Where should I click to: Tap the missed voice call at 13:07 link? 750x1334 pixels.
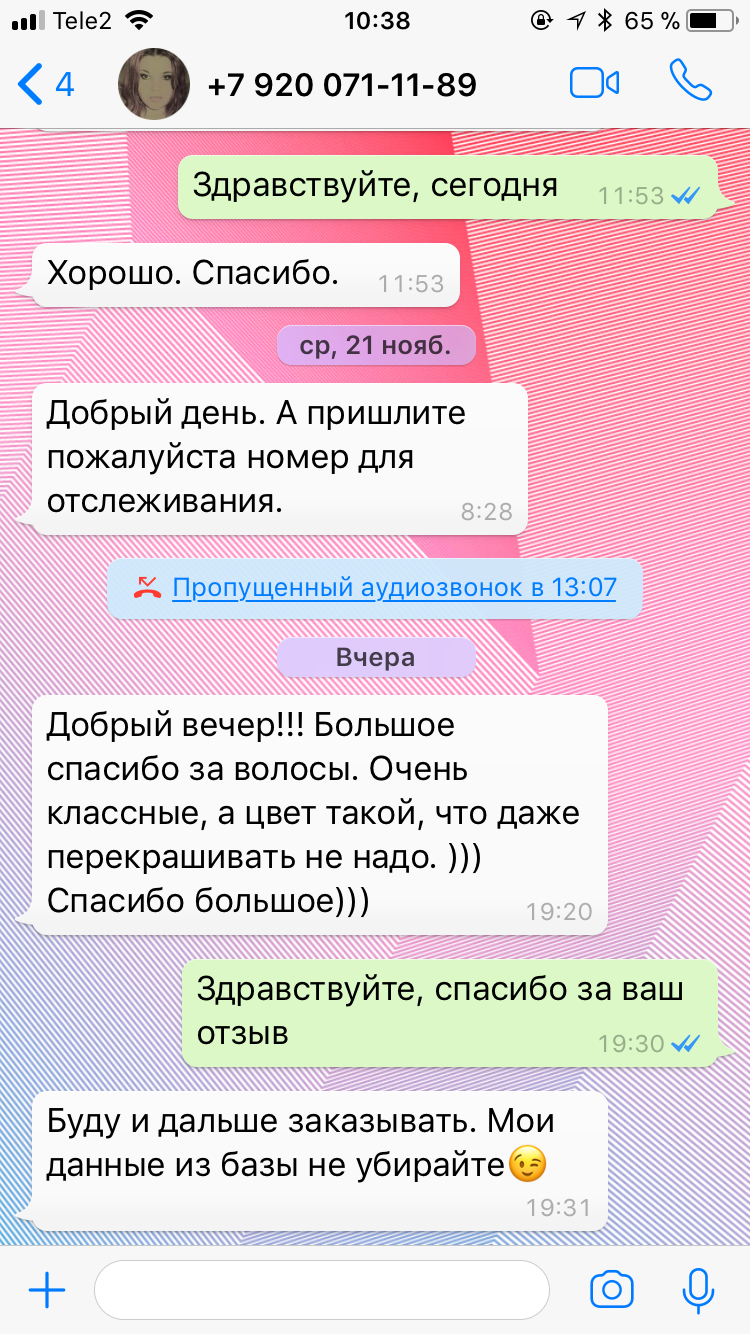pos(394,587)
